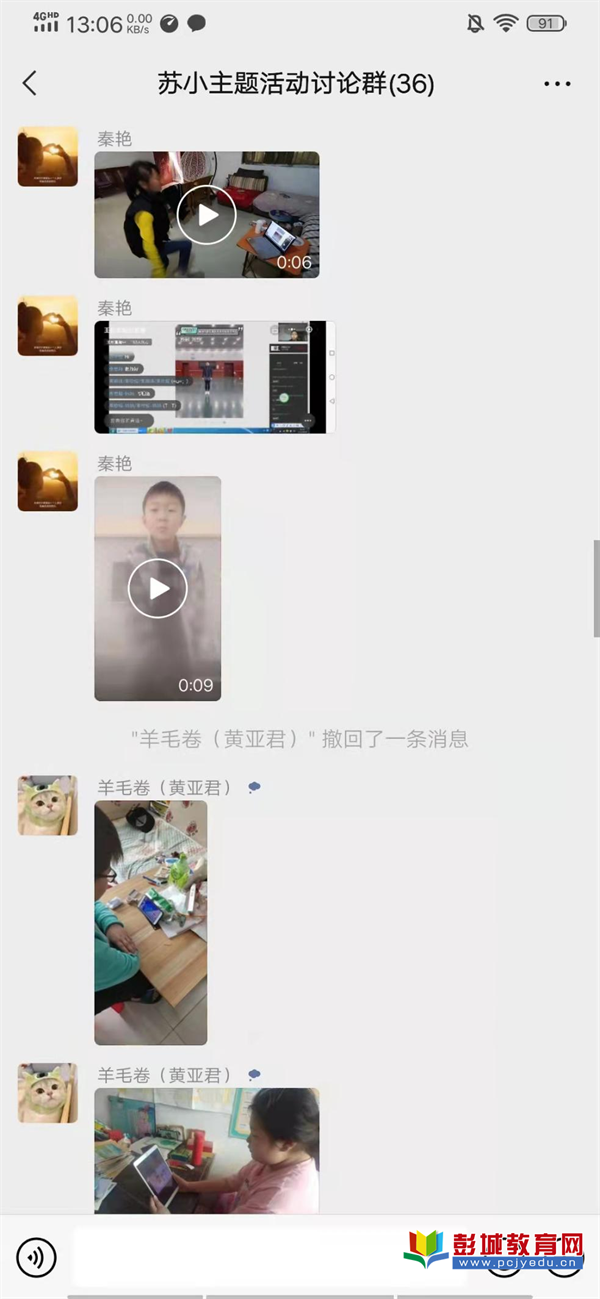Play 秦艳's 0:09 video of the boy

(158, 588)
